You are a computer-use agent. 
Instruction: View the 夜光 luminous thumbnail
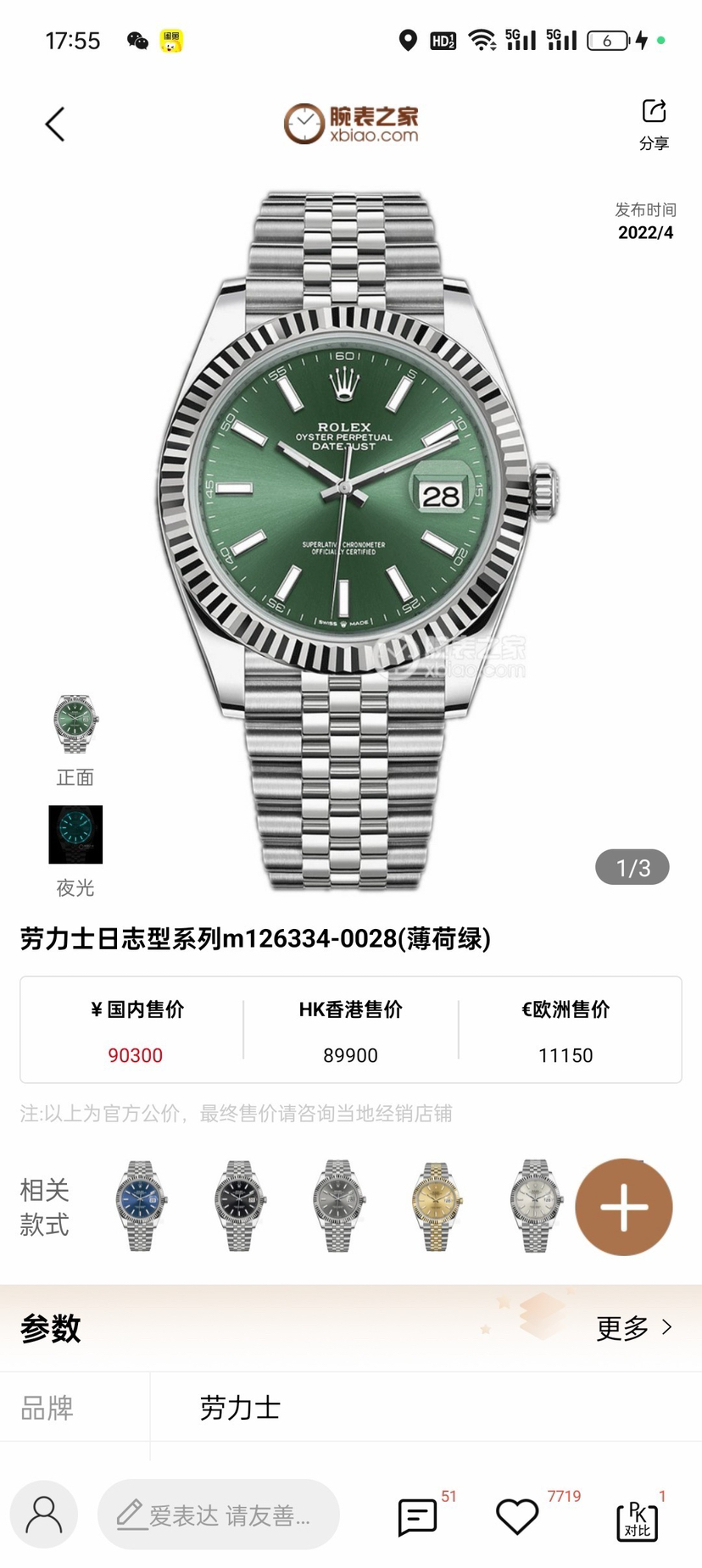pos(75,835)
